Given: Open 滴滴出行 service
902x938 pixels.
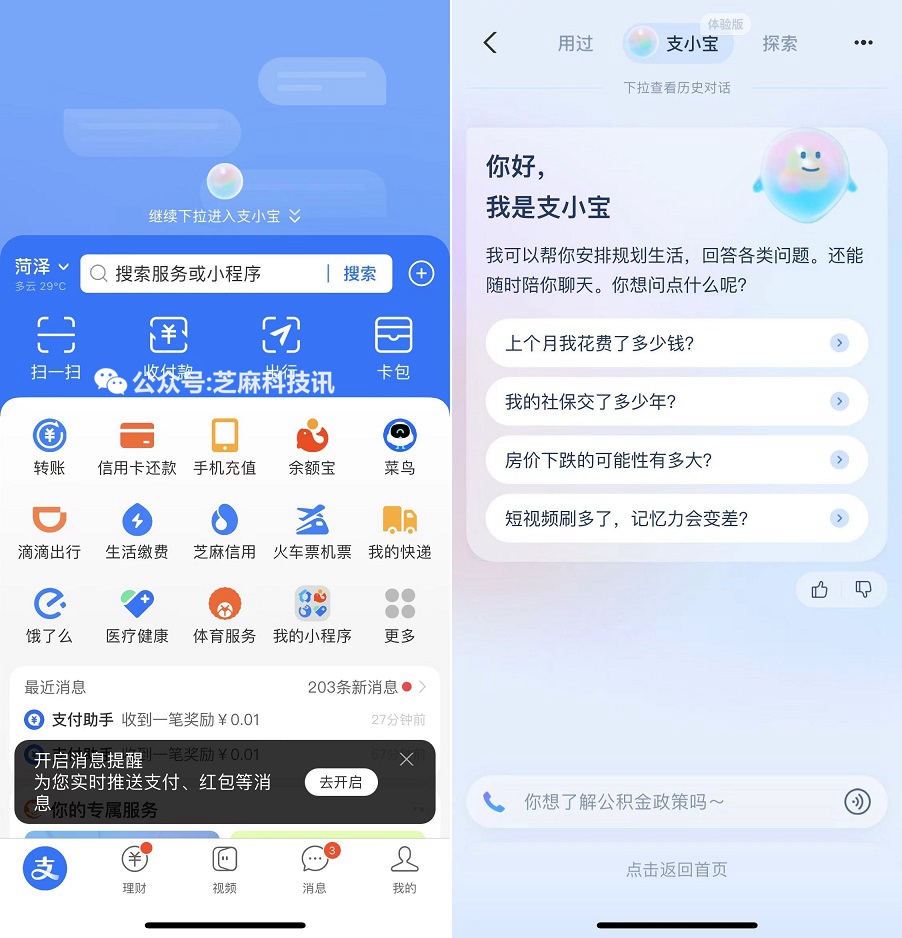Looking at the screenshot, I should tap(49, 531).
